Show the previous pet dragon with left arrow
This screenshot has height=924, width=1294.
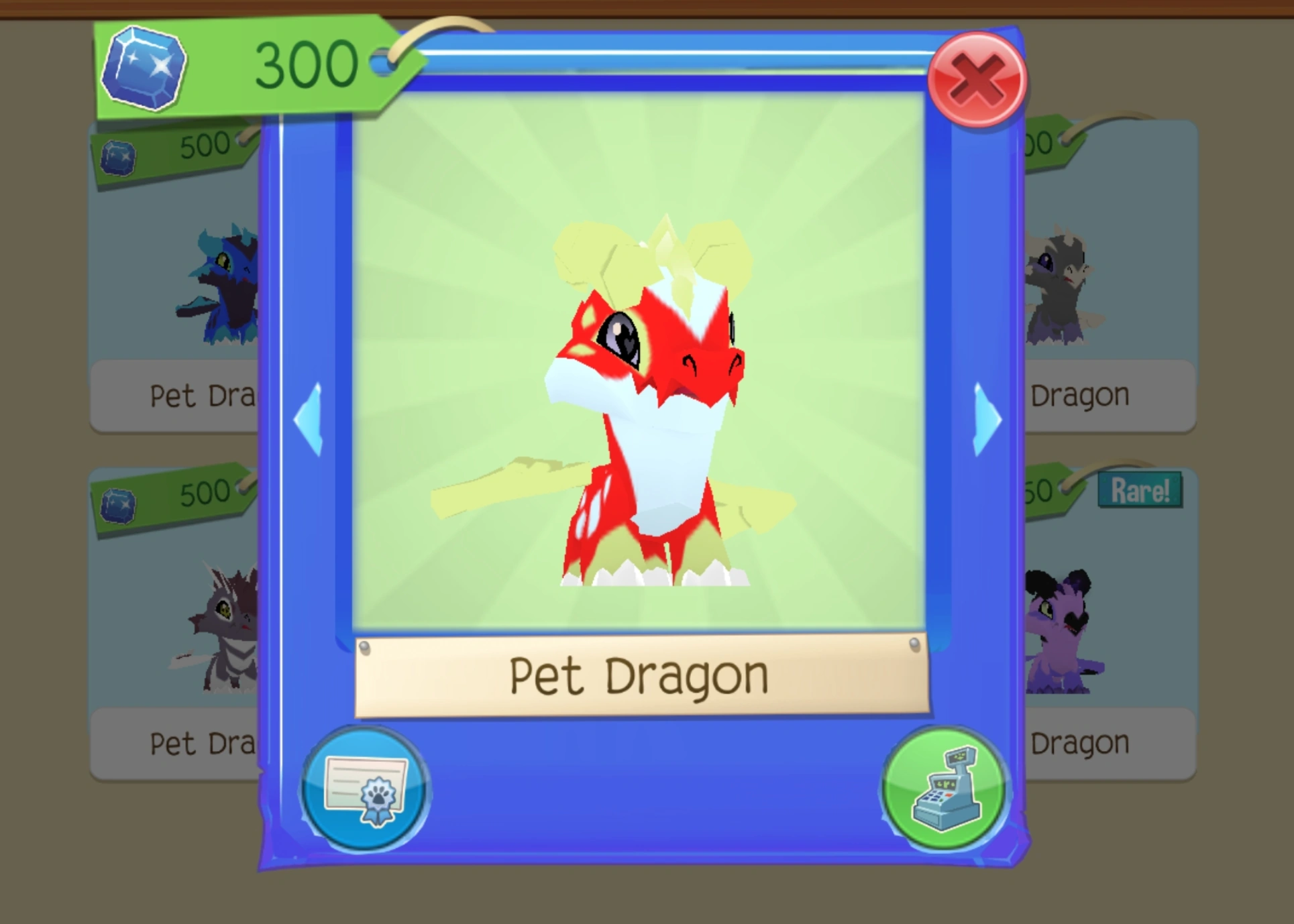click(x=309, y=420)
